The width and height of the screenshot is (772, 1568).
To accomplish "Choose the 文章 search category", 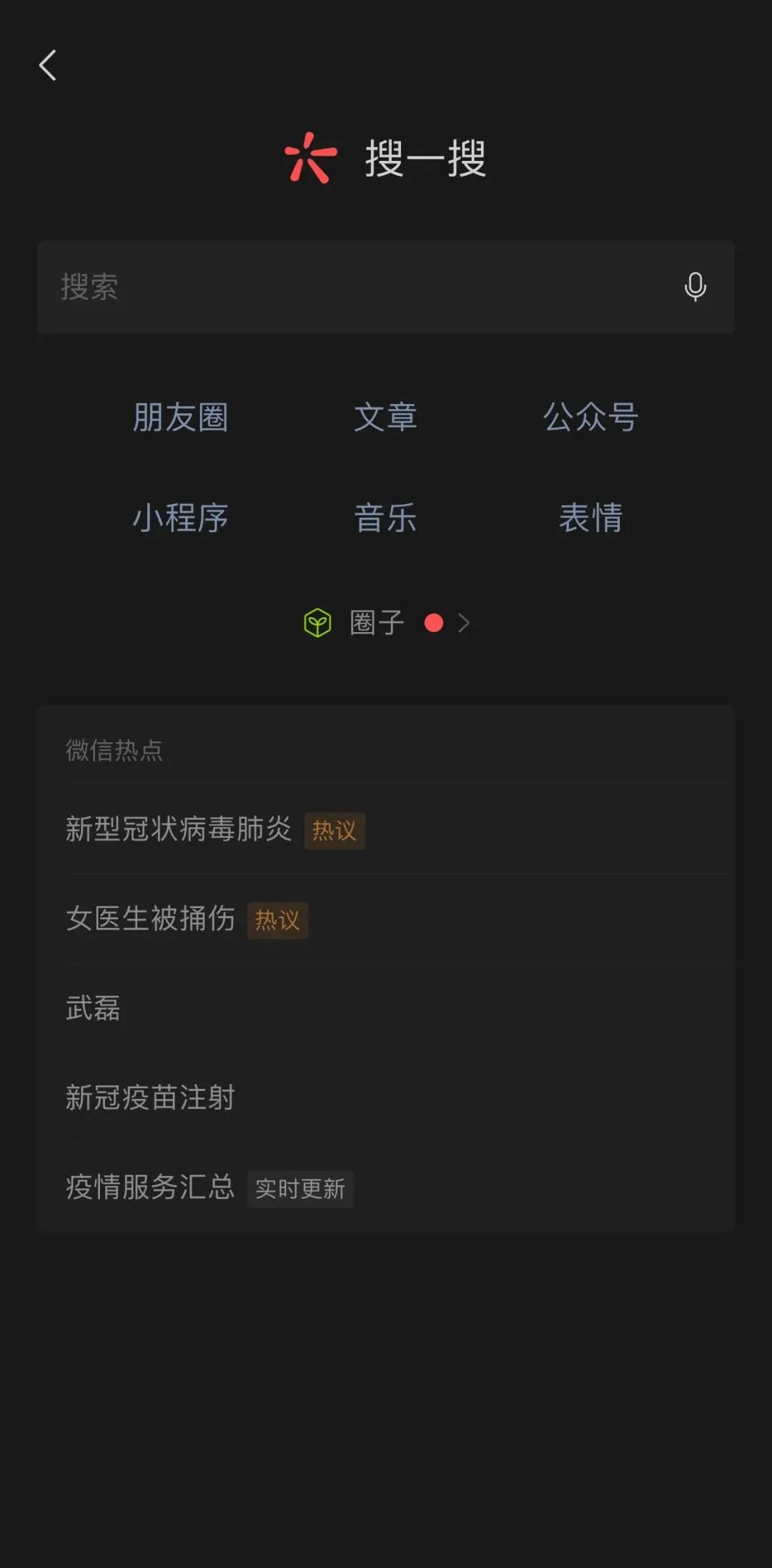I will tap(385, 418).
